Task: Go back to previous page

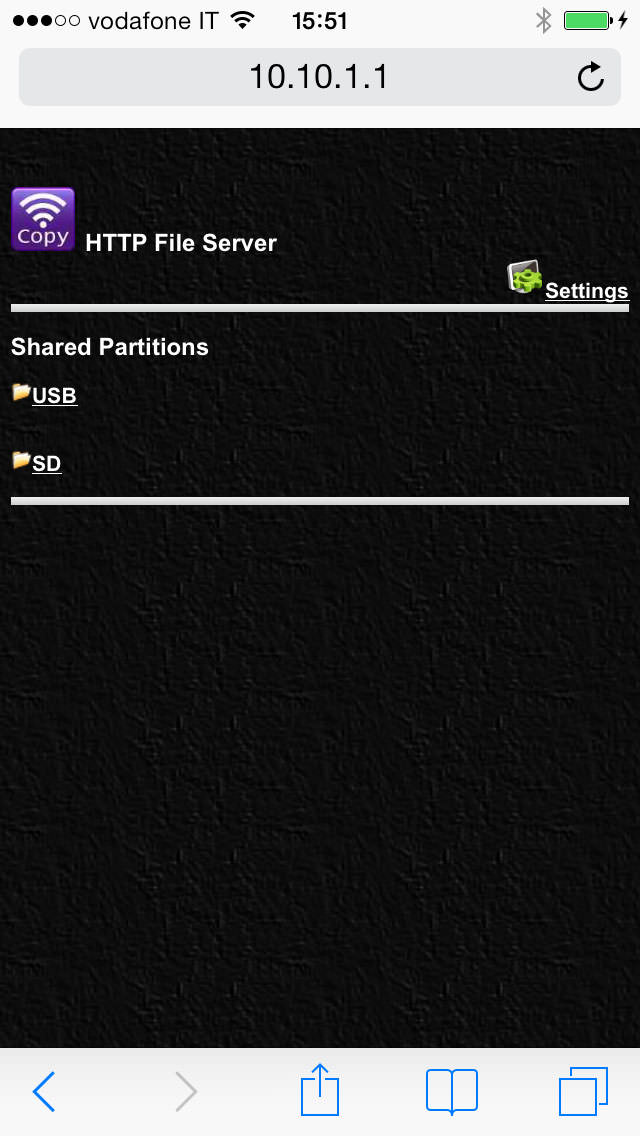Action: click(x=44, y=1091)
